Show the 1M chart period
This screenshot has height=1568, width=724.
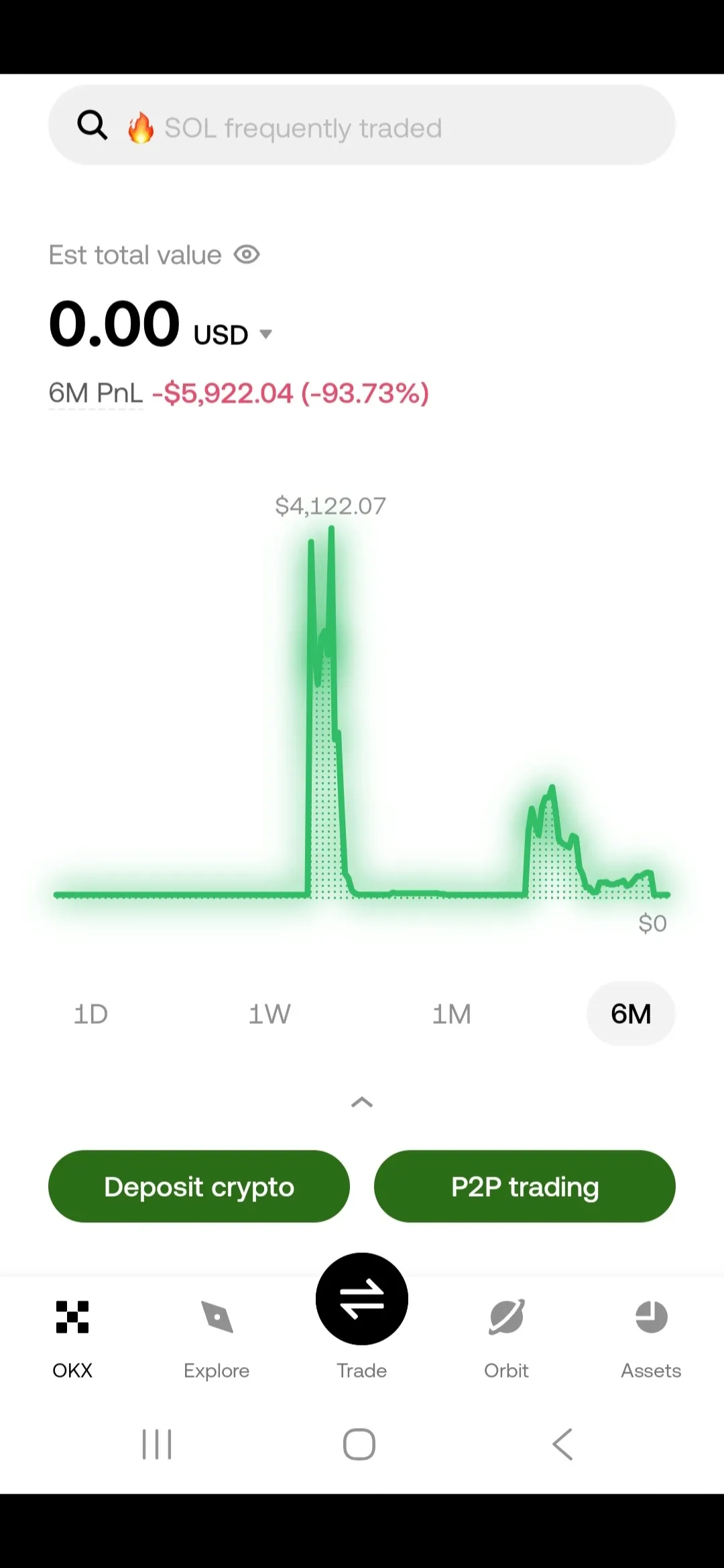tap(451, 1014)
